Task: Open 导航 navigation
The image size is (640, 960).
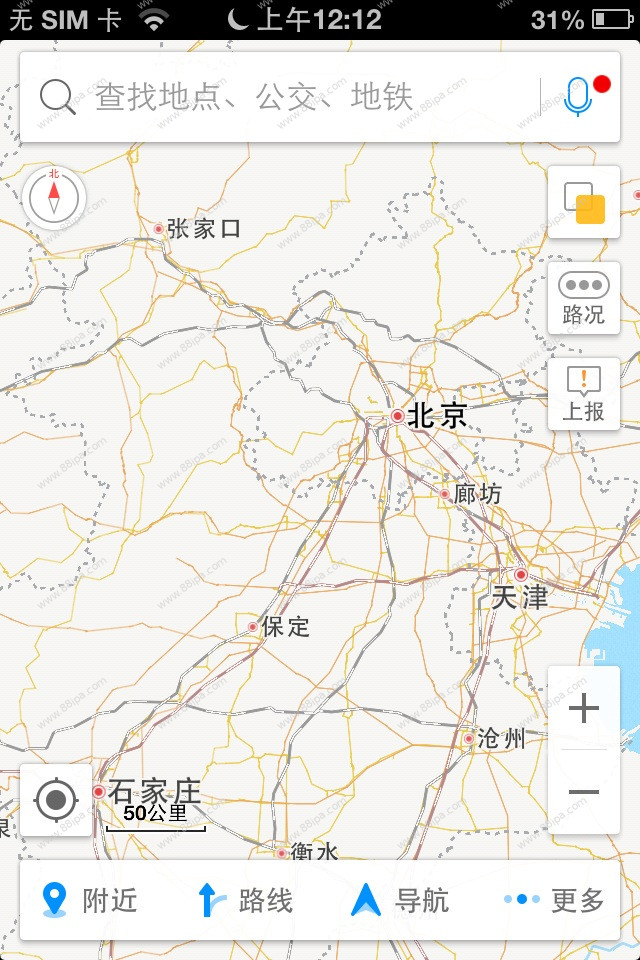Action: coord(400,900)
